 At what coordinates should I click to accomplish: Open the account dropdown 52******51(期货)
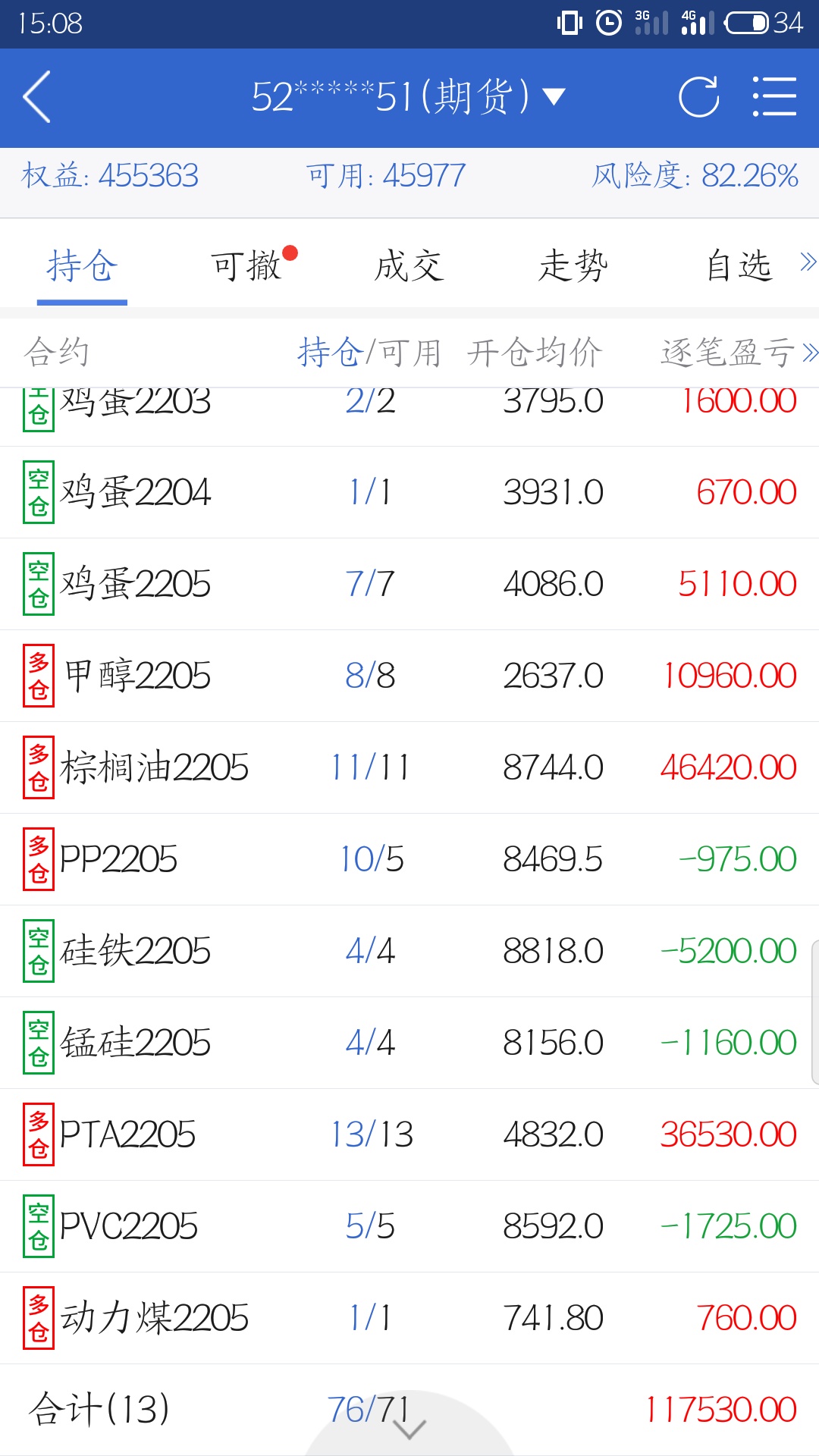(408, 97)
